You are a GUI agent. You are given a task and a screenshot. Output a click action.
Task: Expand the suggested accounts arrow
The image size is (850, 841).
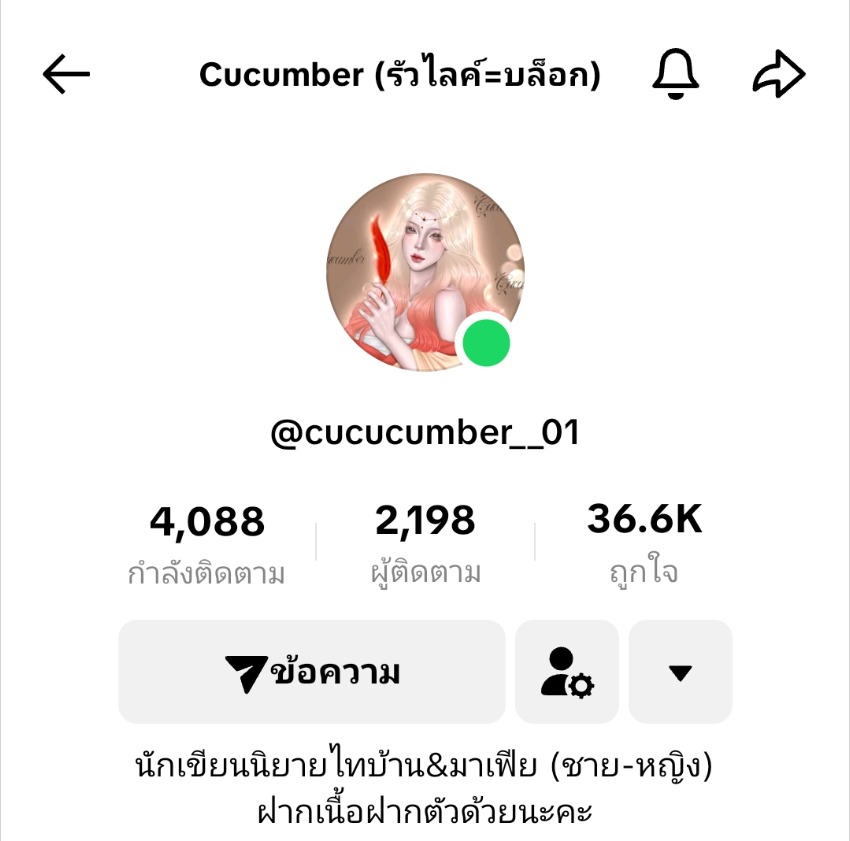pyautogui.click(x=680, y=672)
